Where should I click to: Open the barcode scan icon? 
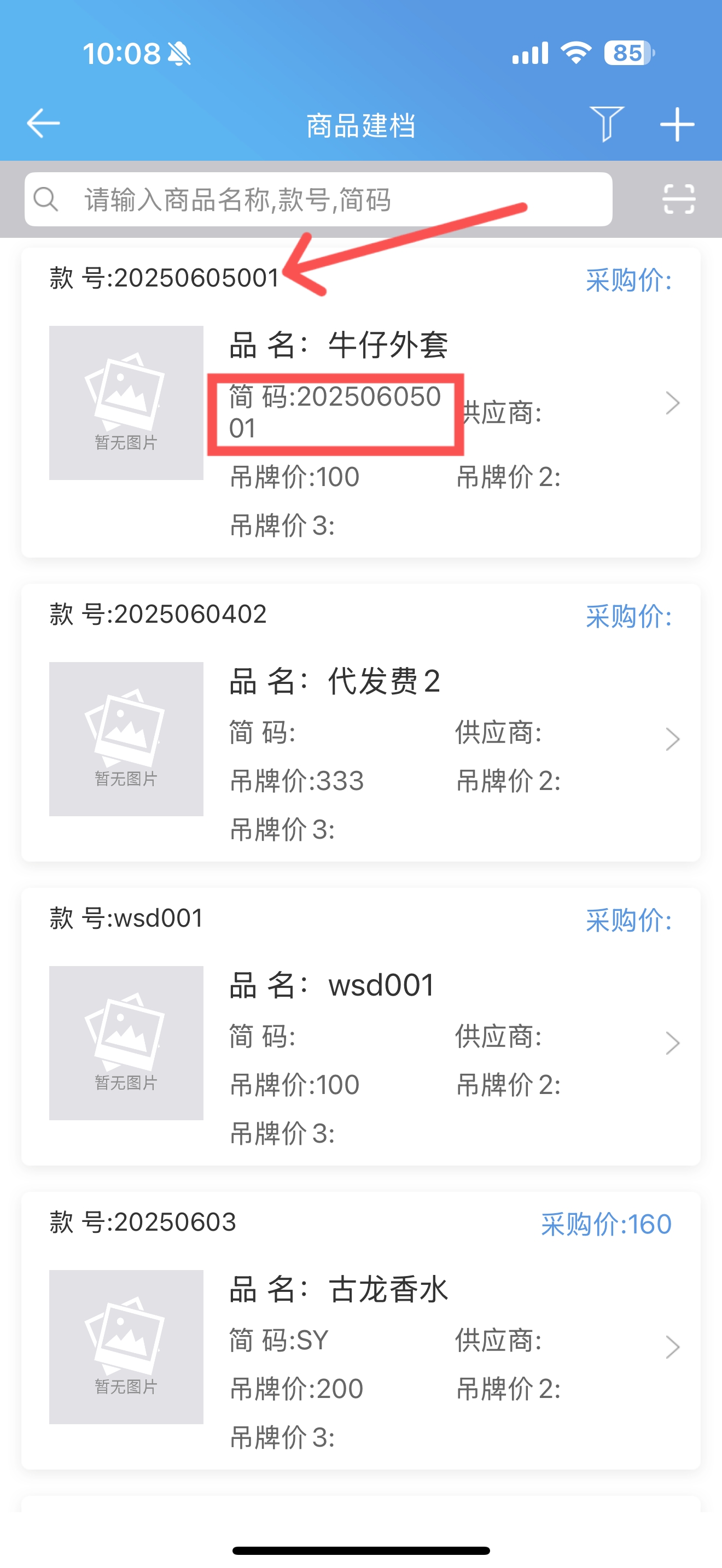click(679, 199)
